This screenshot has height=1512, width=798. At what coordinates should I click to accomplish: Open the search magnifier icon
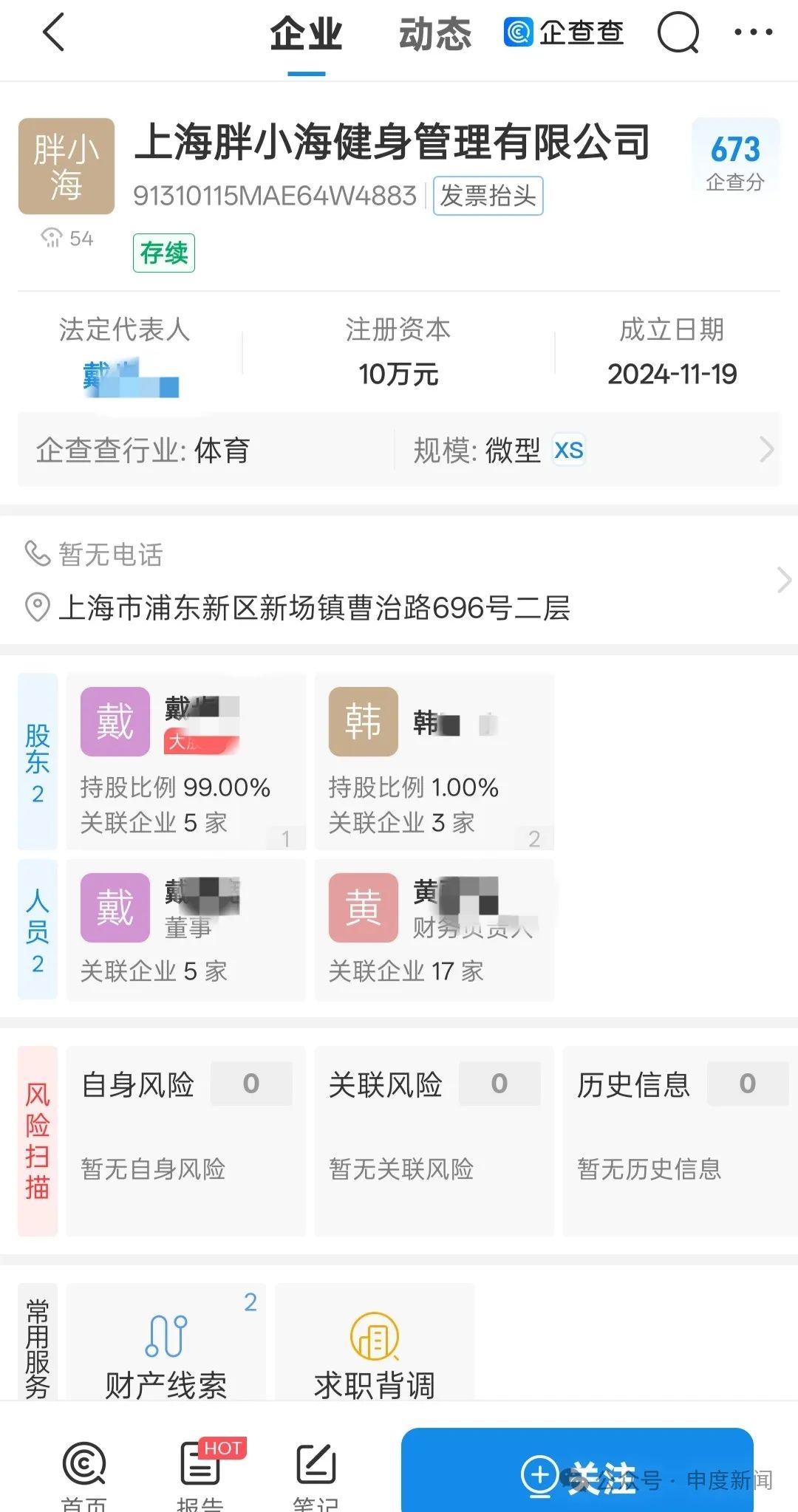pyautogui.click(x=678, y=33)
